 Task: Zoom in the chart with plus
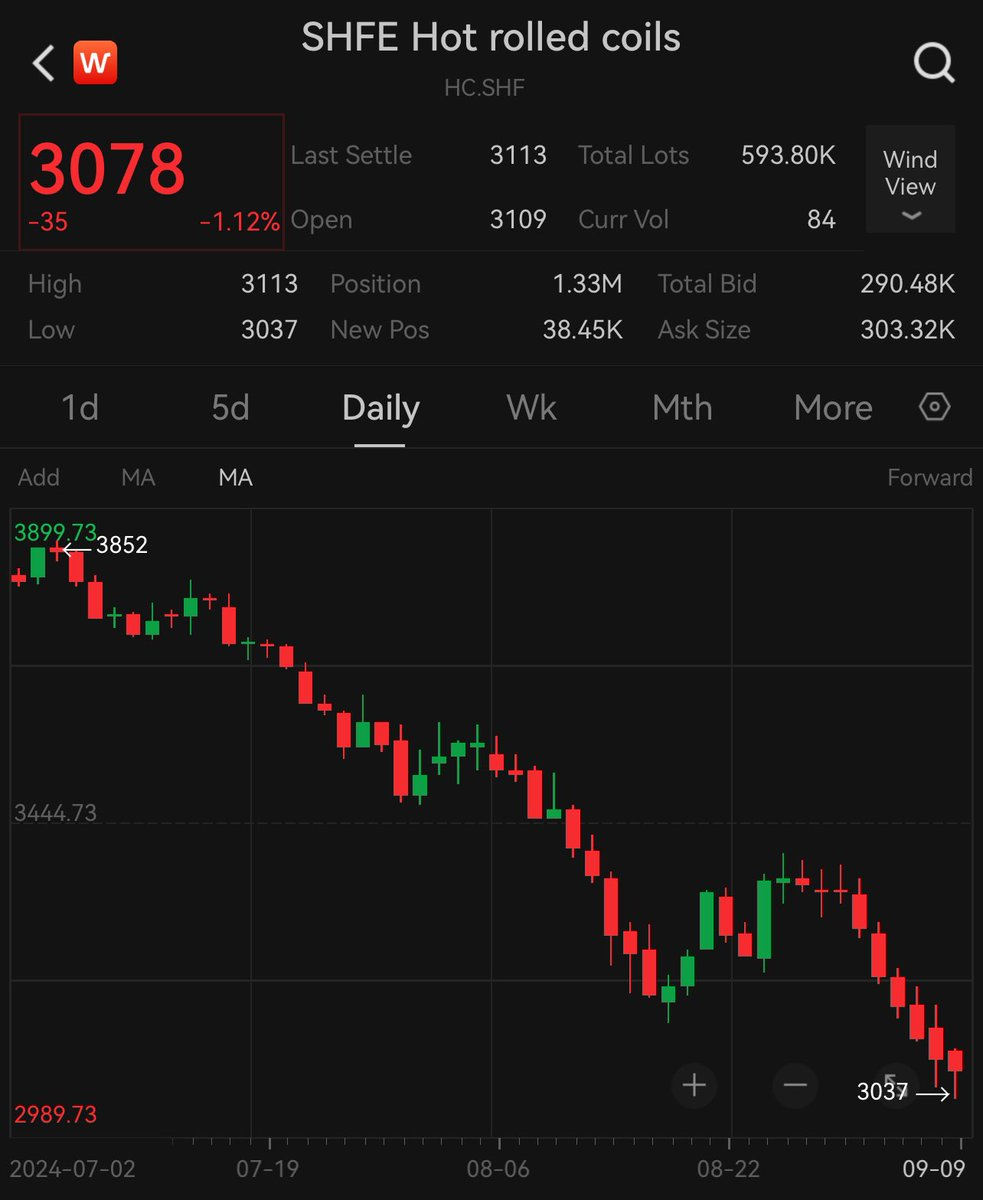pyautogui.click(x=694, y=1085)
